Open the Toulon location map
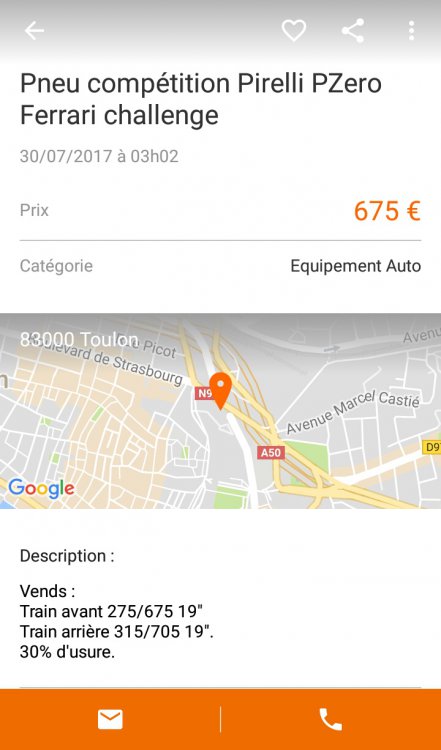The height and width of the screenshot is (750, 441). (x=220, y=411)
